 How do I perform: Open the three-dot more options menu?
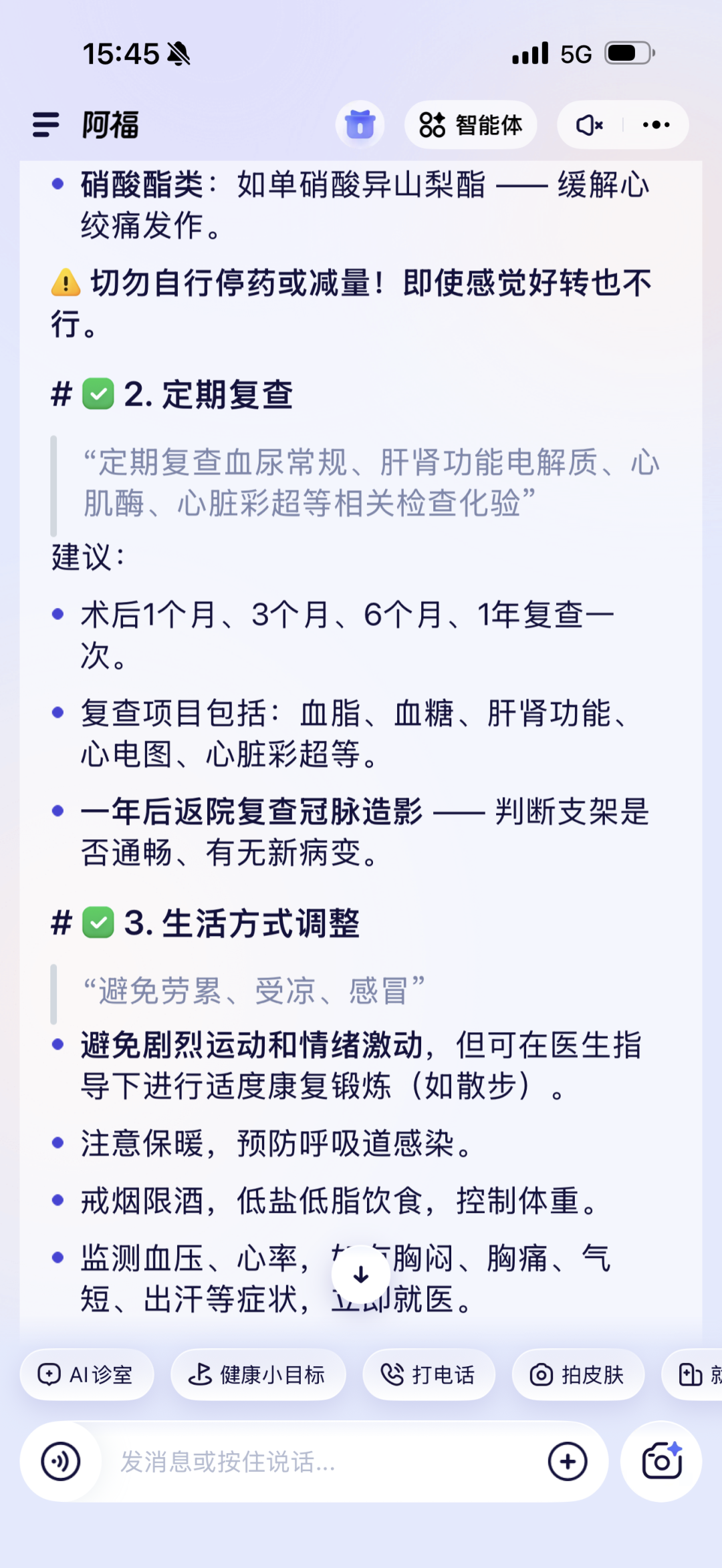pyautogui.click(x=656, y=125)
